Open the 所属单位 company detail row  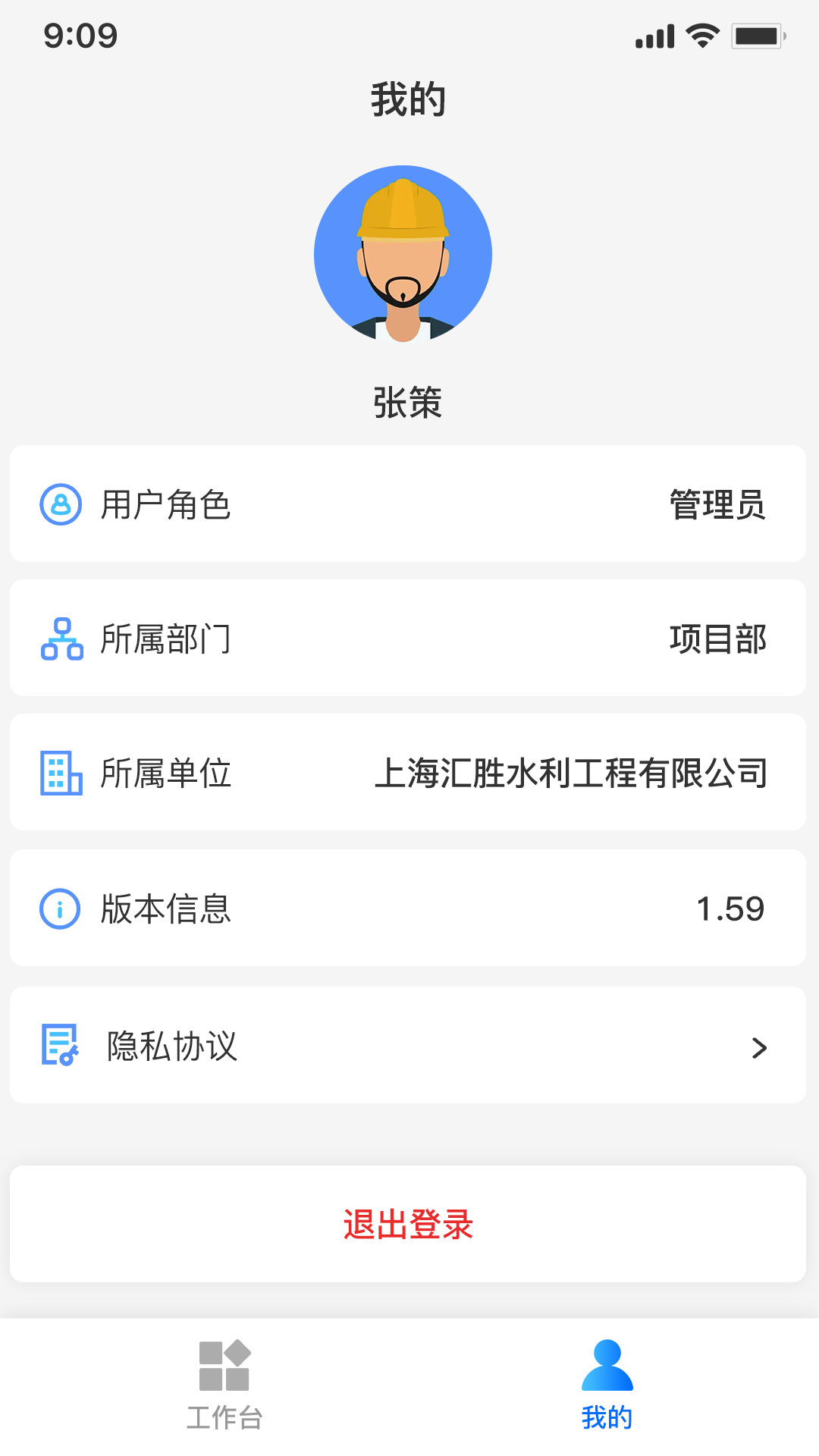pyautogui.click(x=409, y=773)
